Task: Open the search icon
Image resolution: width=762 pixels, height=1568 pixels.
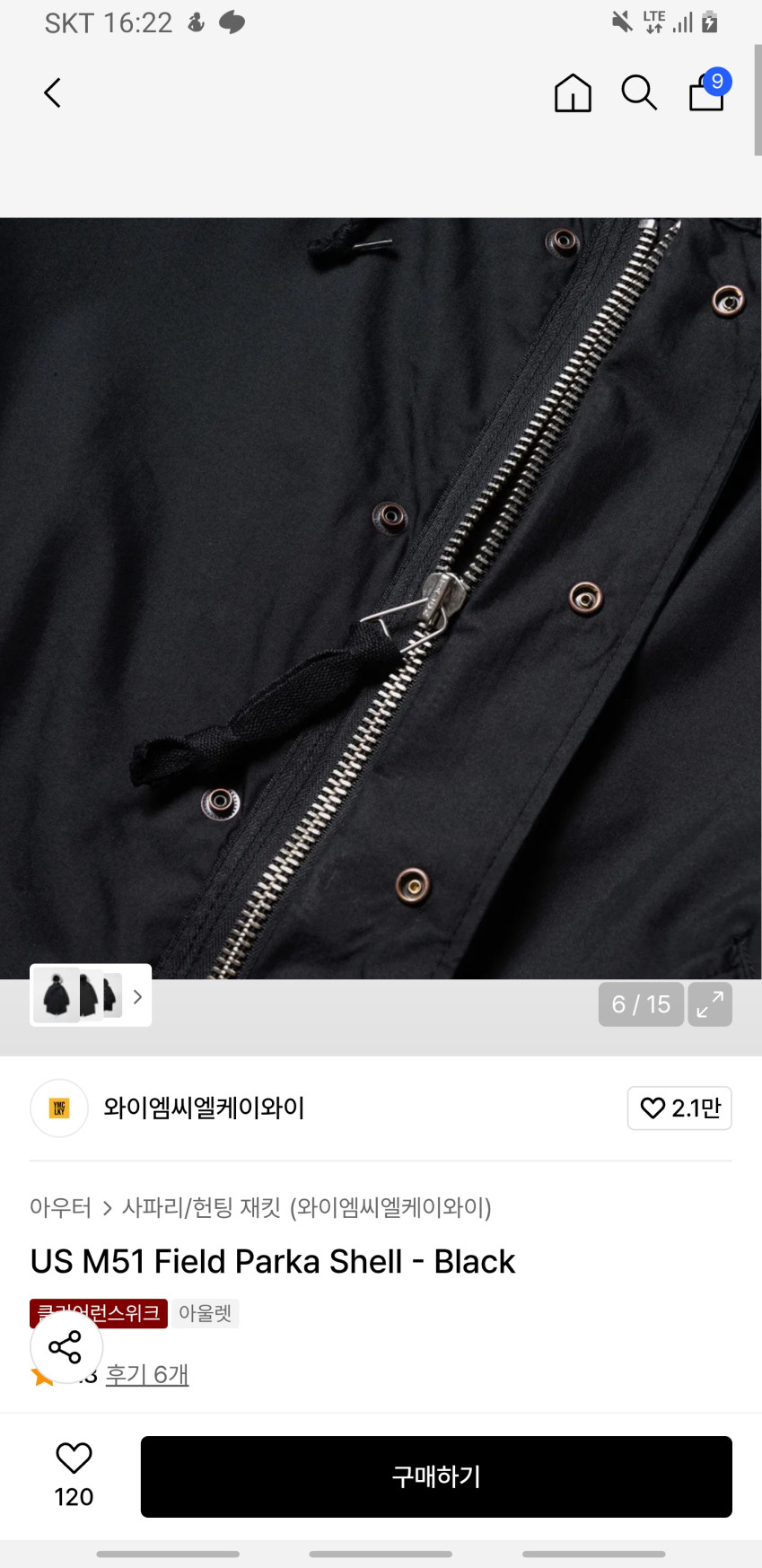Action: click(639, 92)
